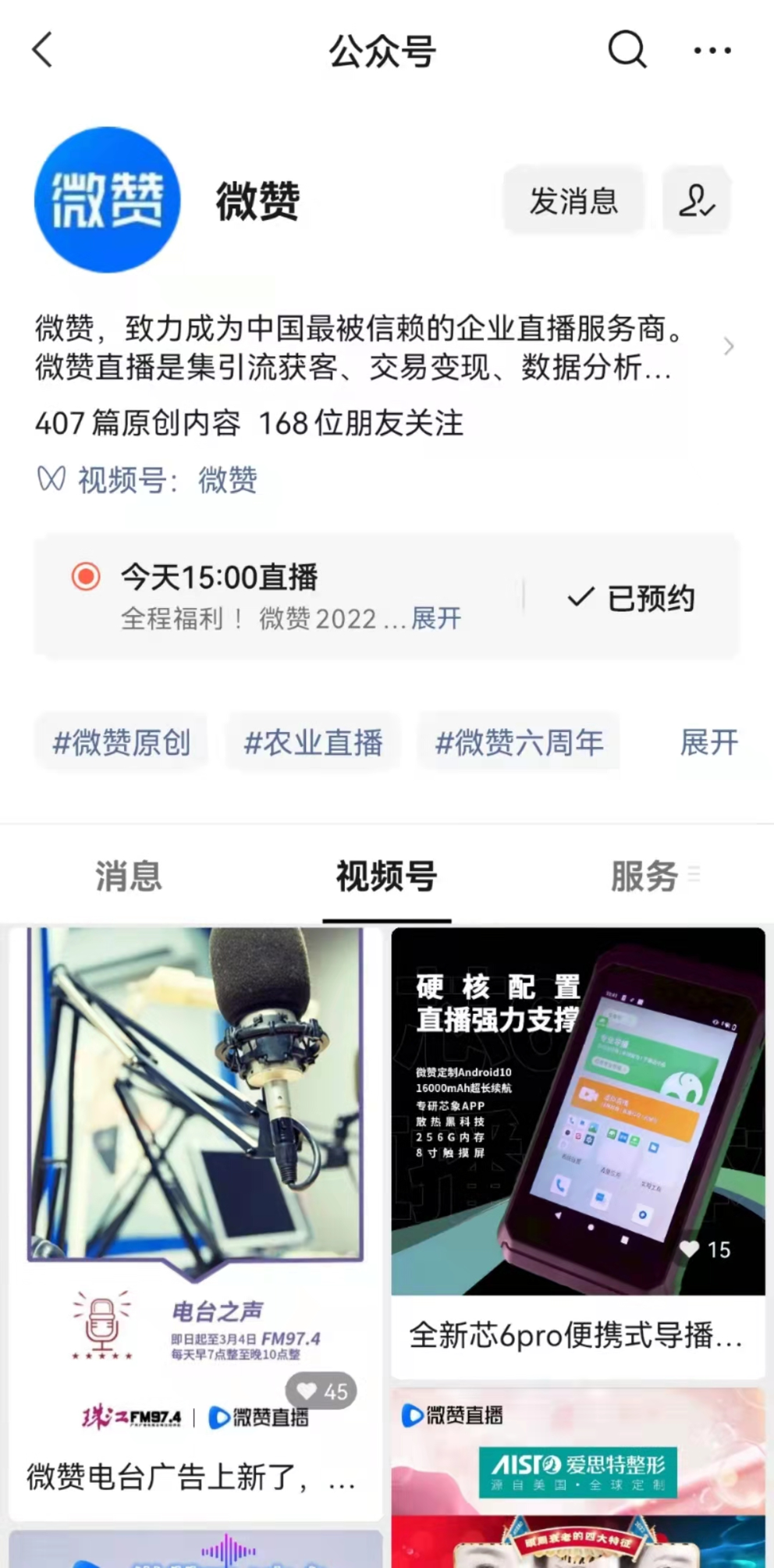Select the #农业直播 tag
Viewport: 774px width, 1568px height.
[x=313, y=742]
